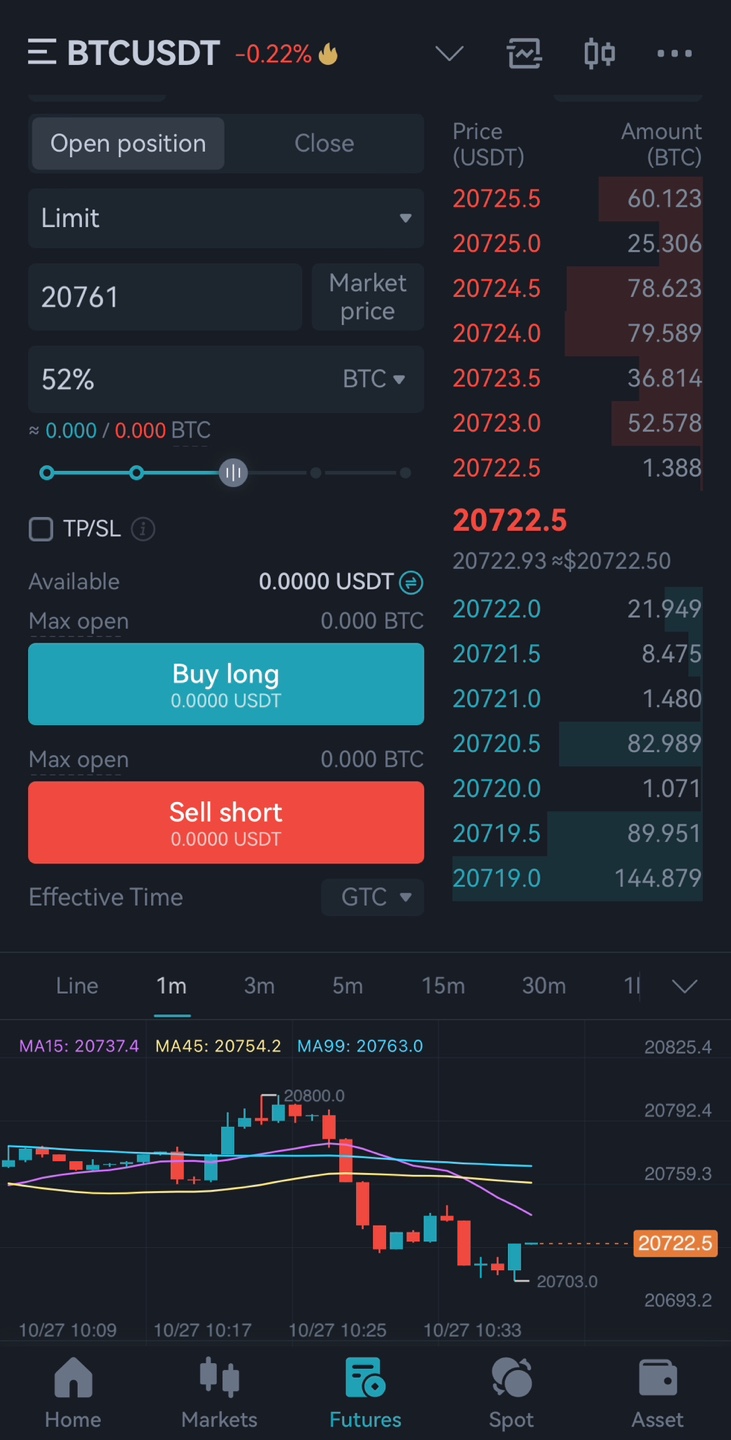Open the menu next to BTCUSDT
731x1440 pixels.
(x=42, y=53)
